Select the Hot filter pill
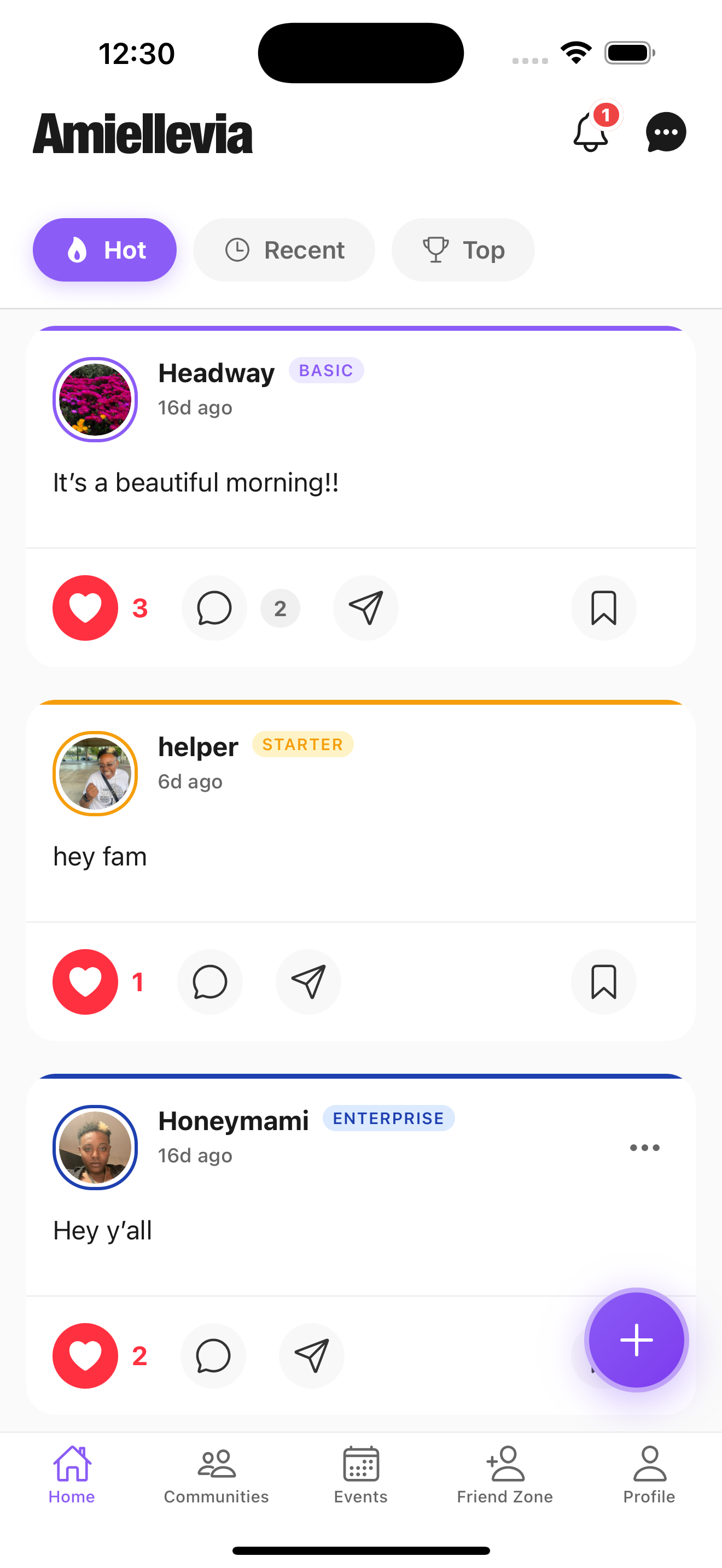The image size is (722, 1568). point(104,249)
